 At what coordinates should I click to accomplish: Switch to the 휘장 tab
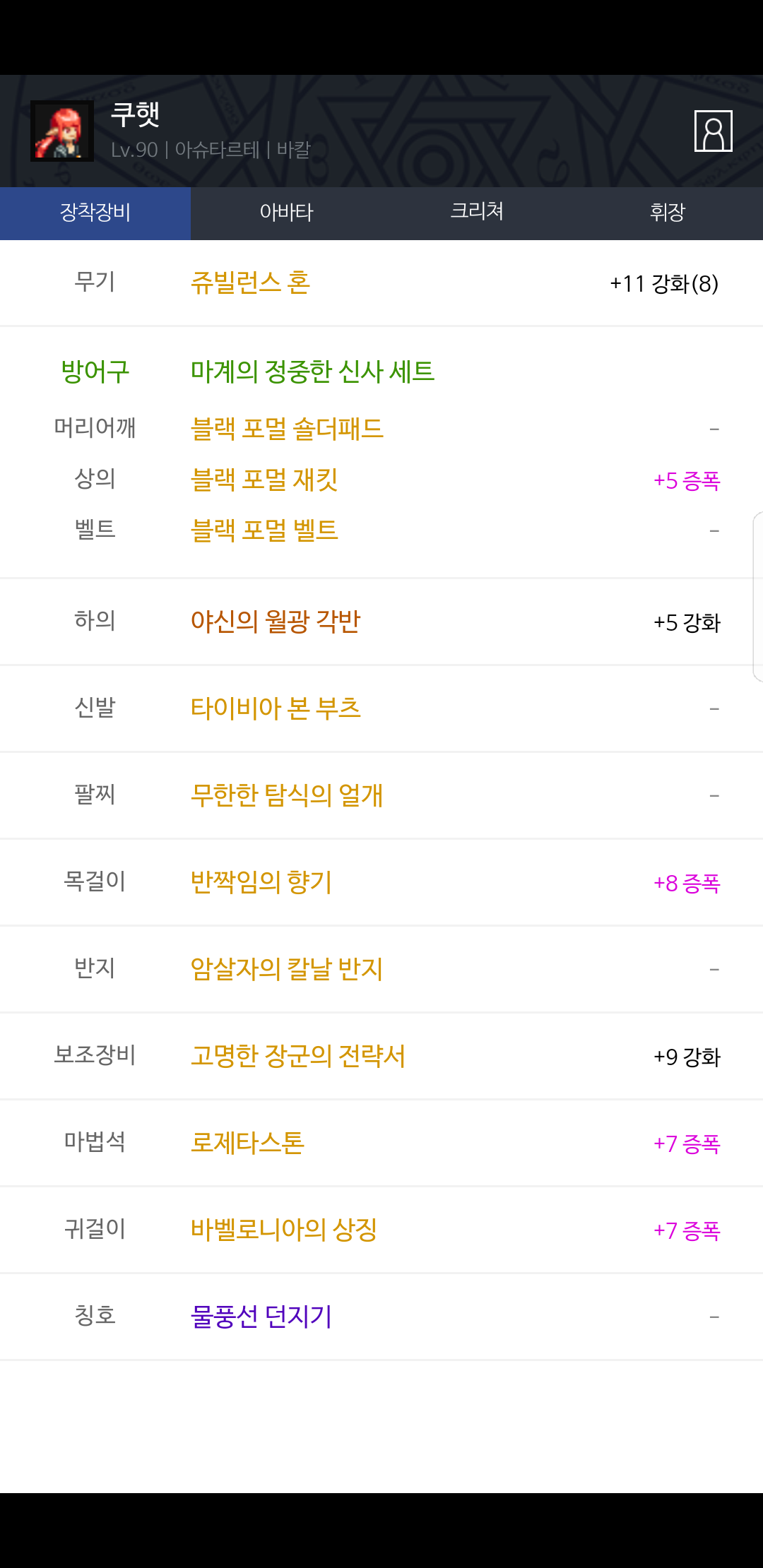[x=668, y=213]
